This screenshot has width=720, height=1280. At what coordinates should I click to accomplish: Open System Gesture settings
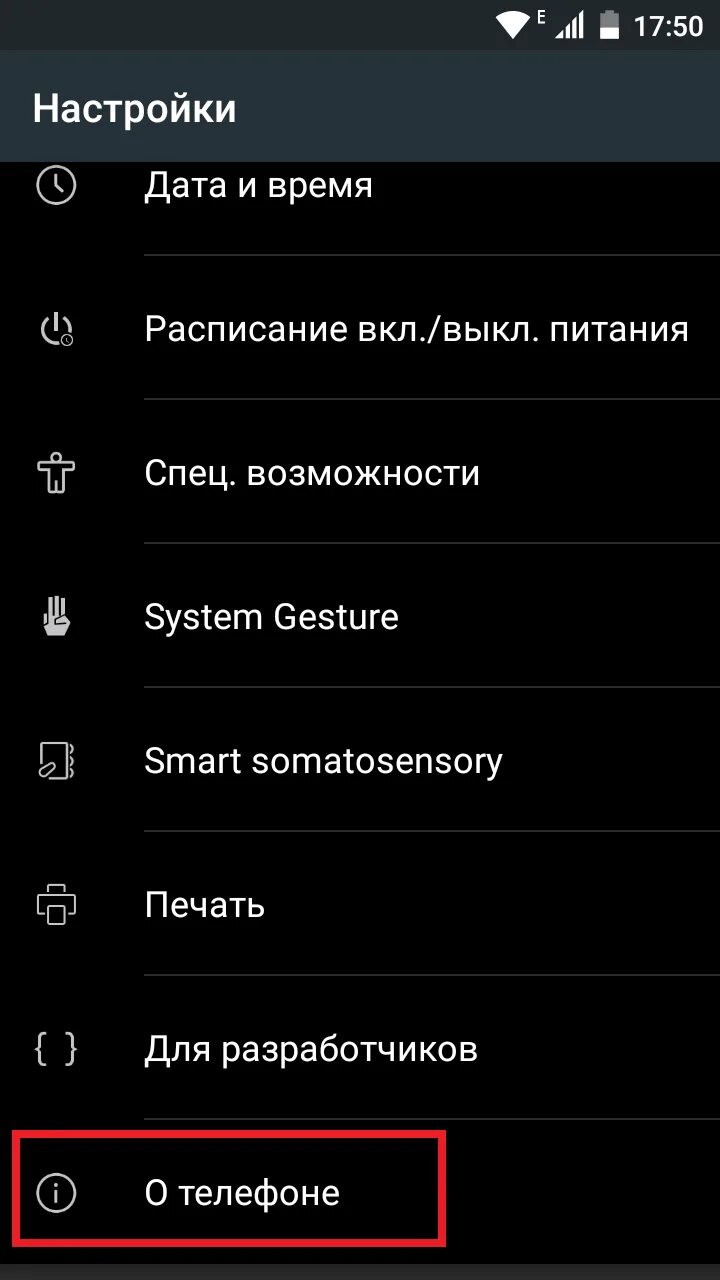coord(360,616)
